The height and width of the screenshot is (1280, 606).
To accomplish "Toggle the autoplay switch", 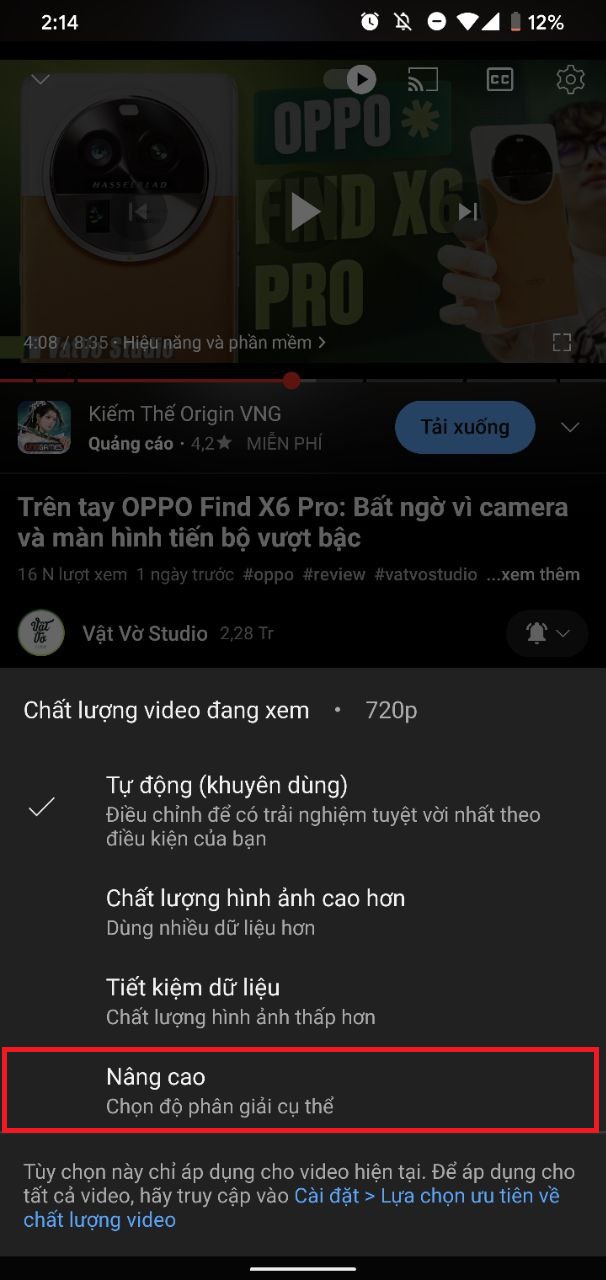I will (x=350, y=79).
